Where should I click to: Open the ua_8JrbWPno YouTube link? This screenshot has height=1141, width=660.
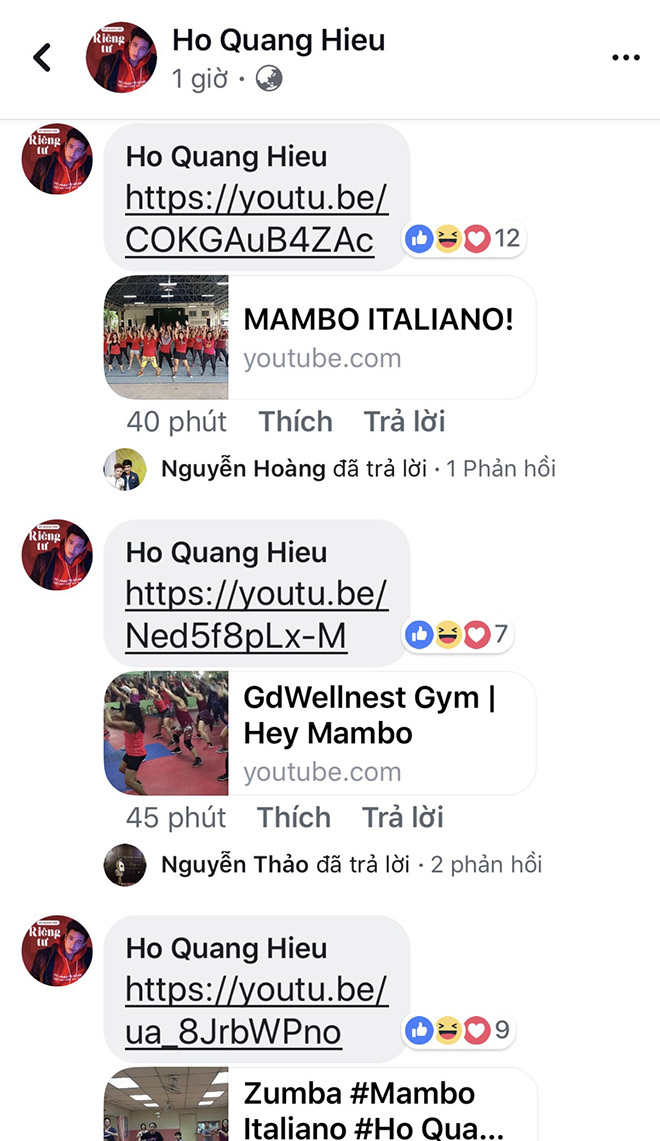pyautogui.click(x=255, y=1011)
